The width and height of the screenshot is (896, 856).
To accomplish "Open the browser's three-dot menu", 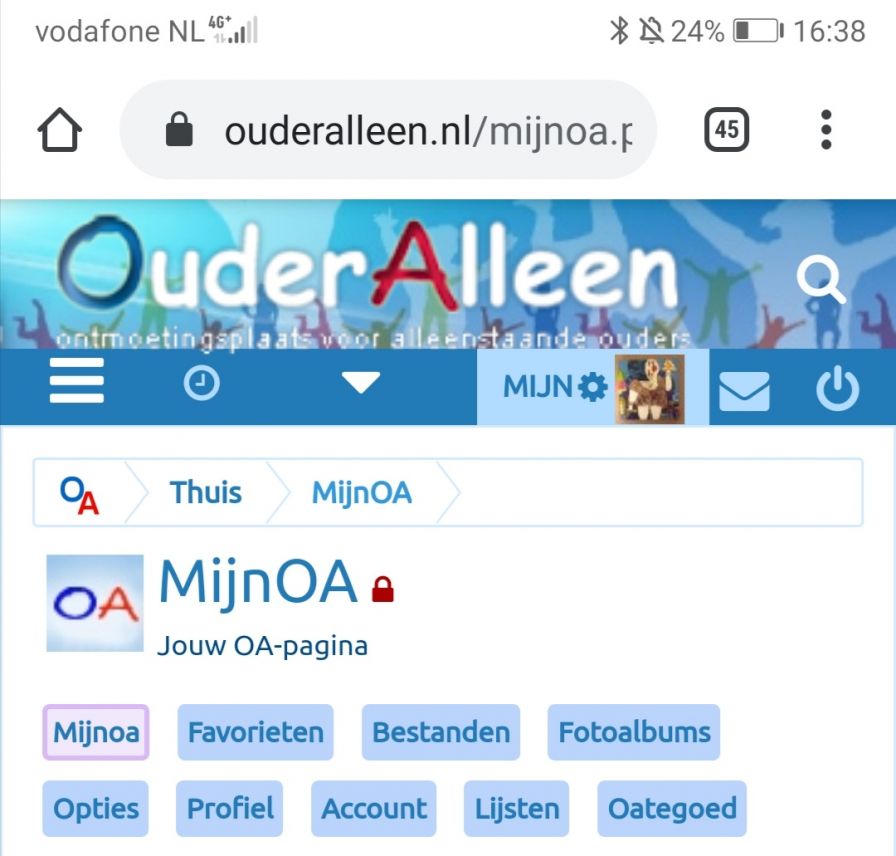I will pos(826,130).
